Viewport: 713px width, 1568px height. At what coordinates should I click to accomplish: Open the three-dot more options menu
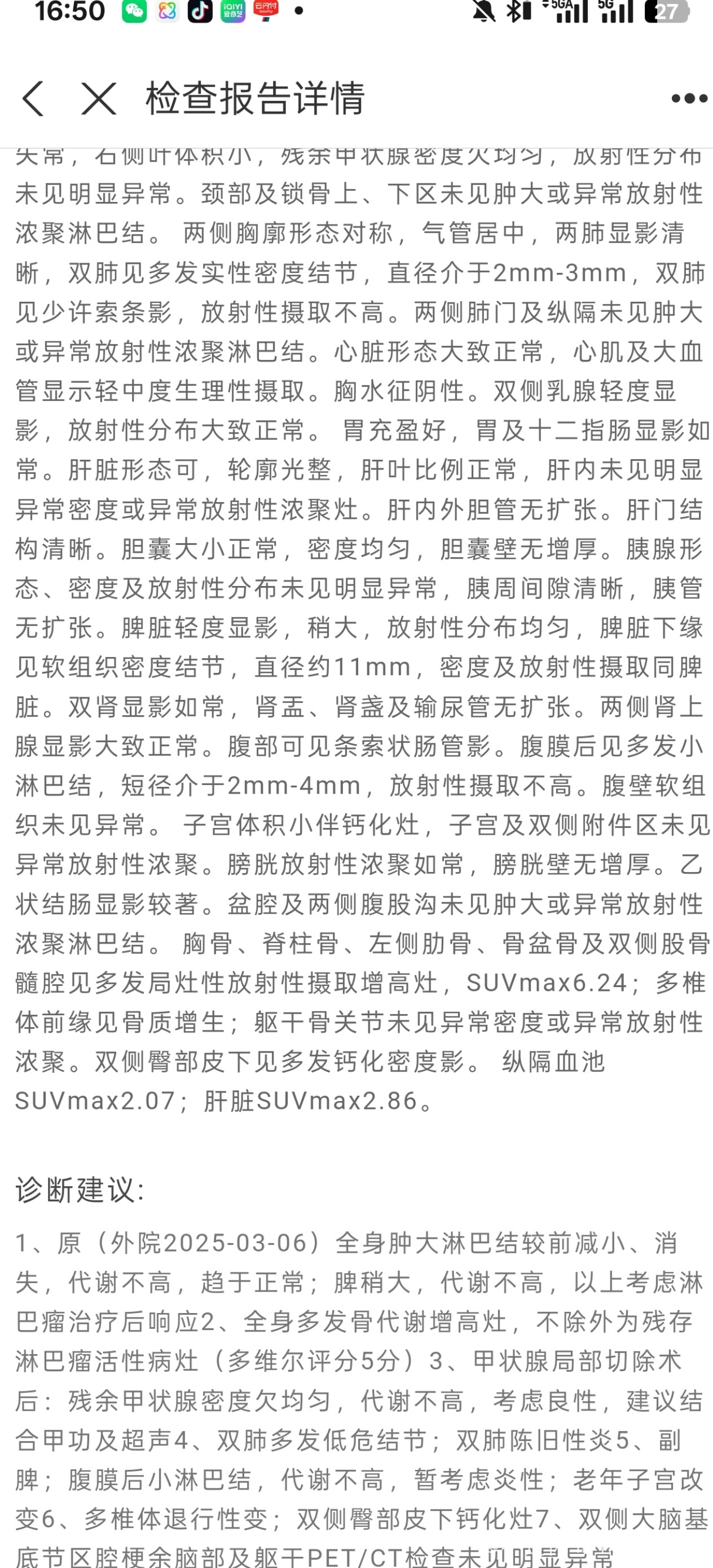point(689,99)
